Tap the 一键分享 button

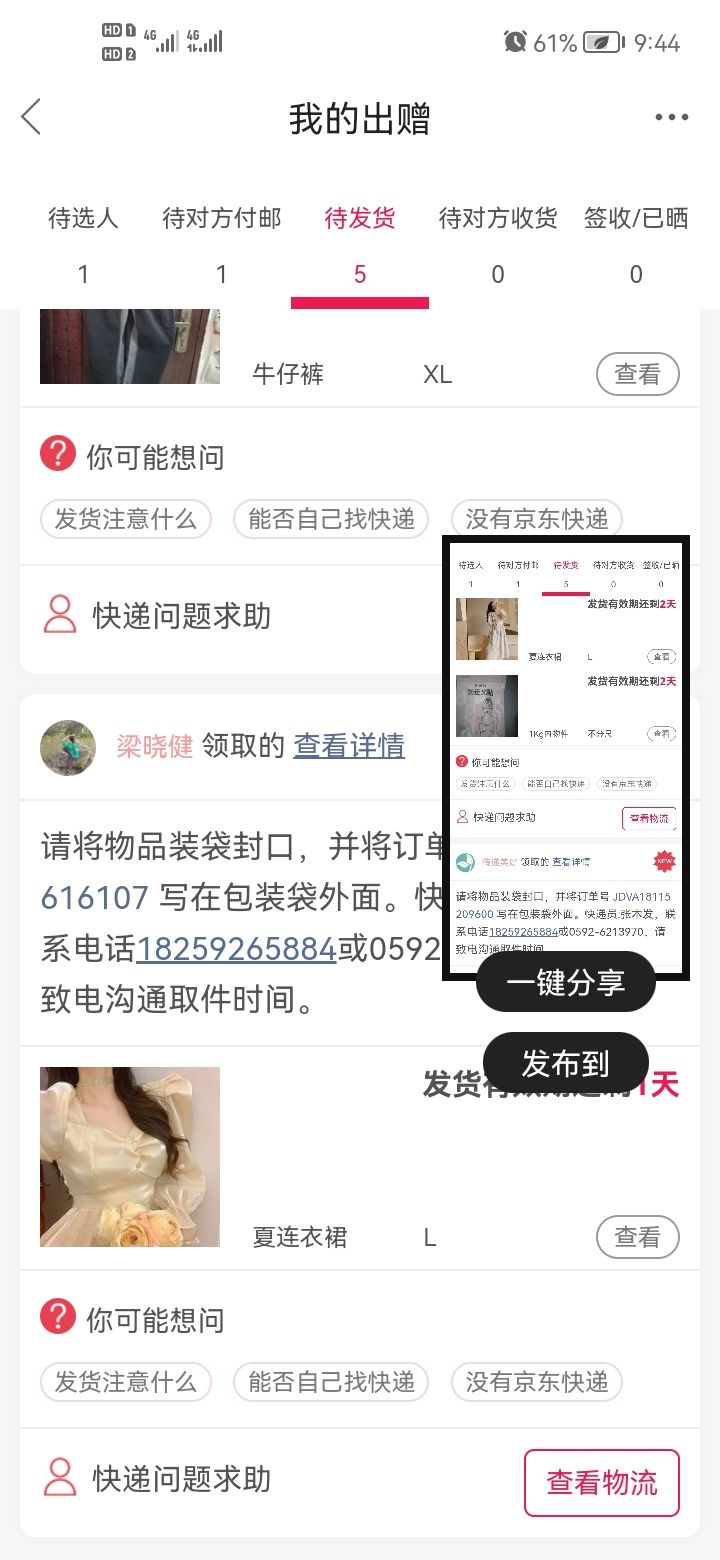coord(566,982)
